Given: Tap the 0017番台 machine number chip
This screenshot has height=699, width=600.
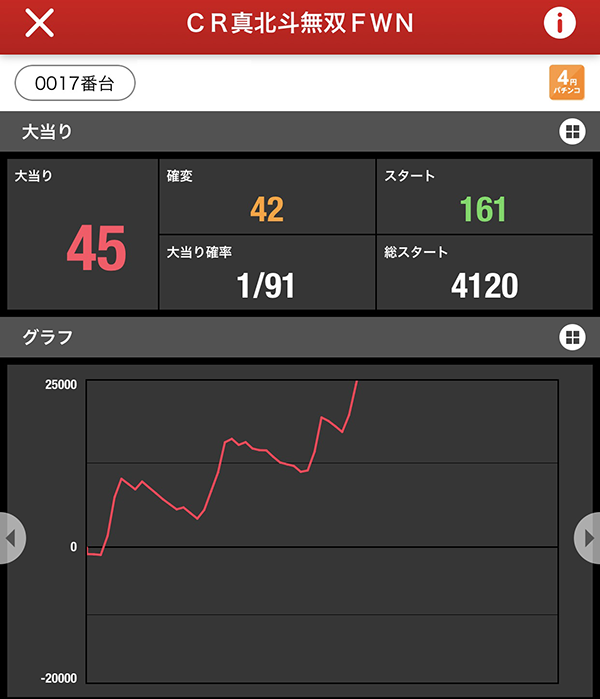Looking at the screenshot, I should (x=75, y=84).
